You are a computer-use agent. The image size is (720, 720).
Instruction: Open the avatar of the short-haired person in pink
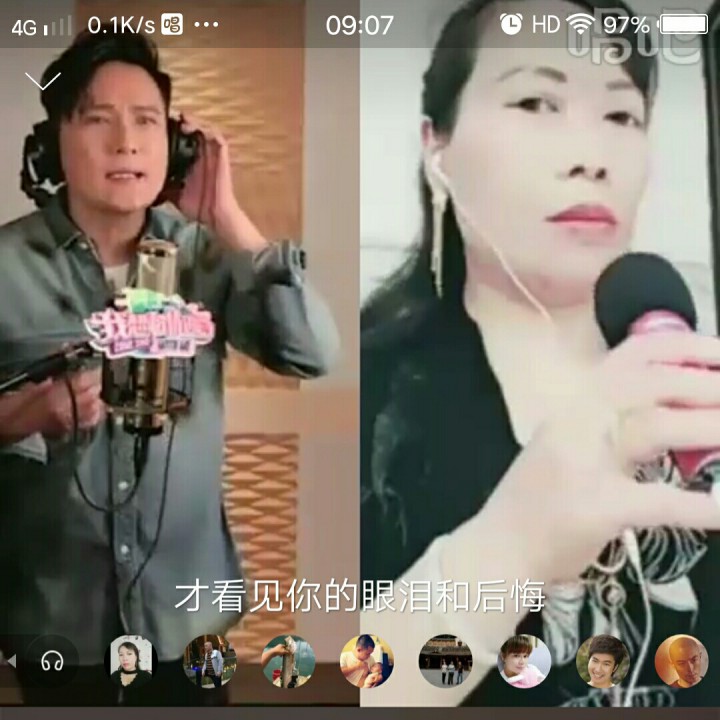pos(524,661)
